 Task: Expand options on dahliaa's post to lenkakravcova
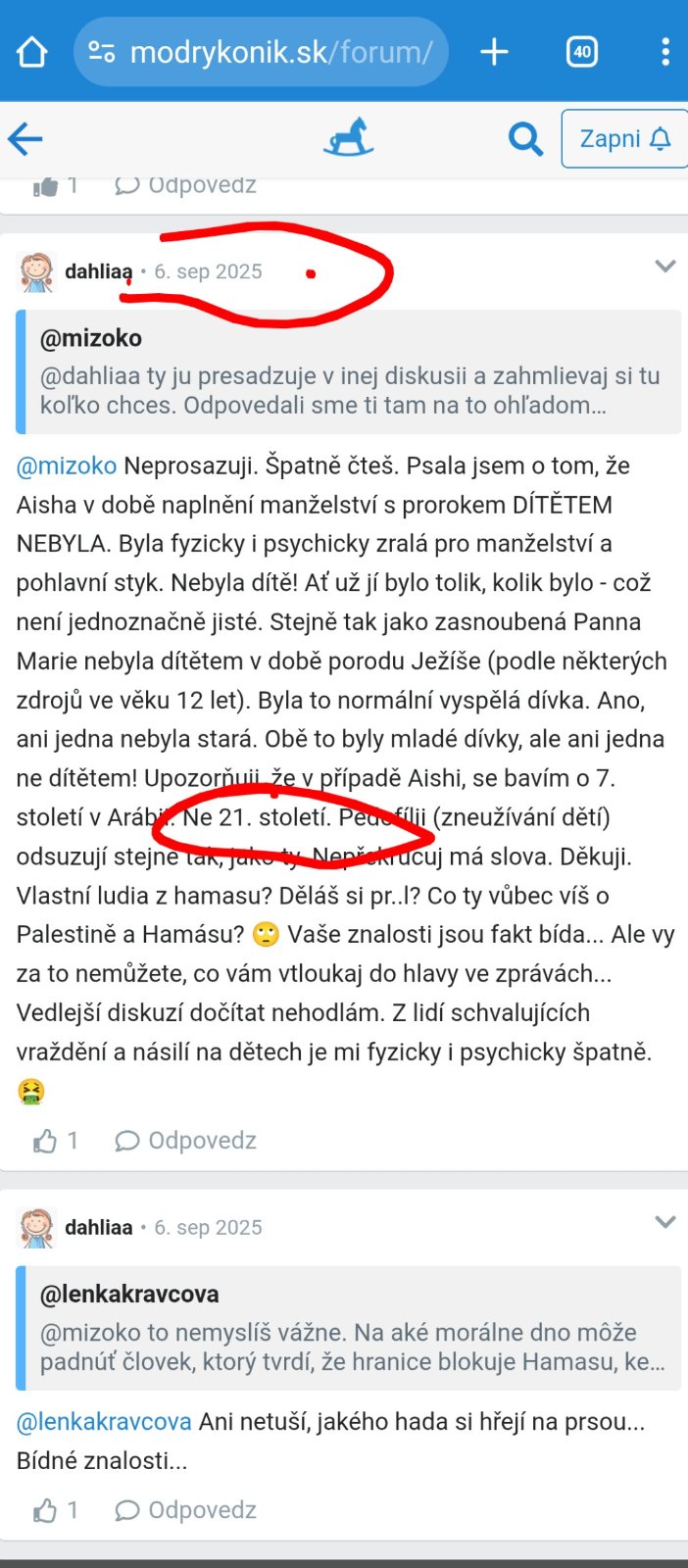665,1222
